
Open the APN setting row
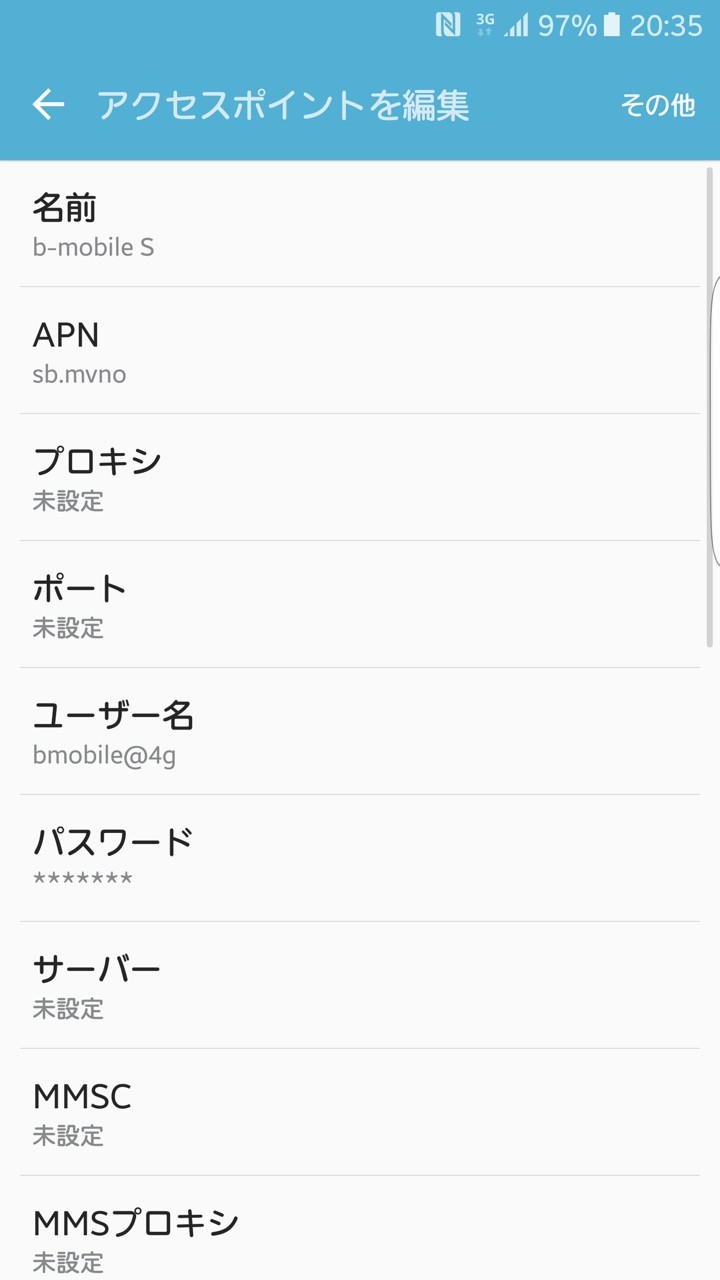tap(360, 351)
